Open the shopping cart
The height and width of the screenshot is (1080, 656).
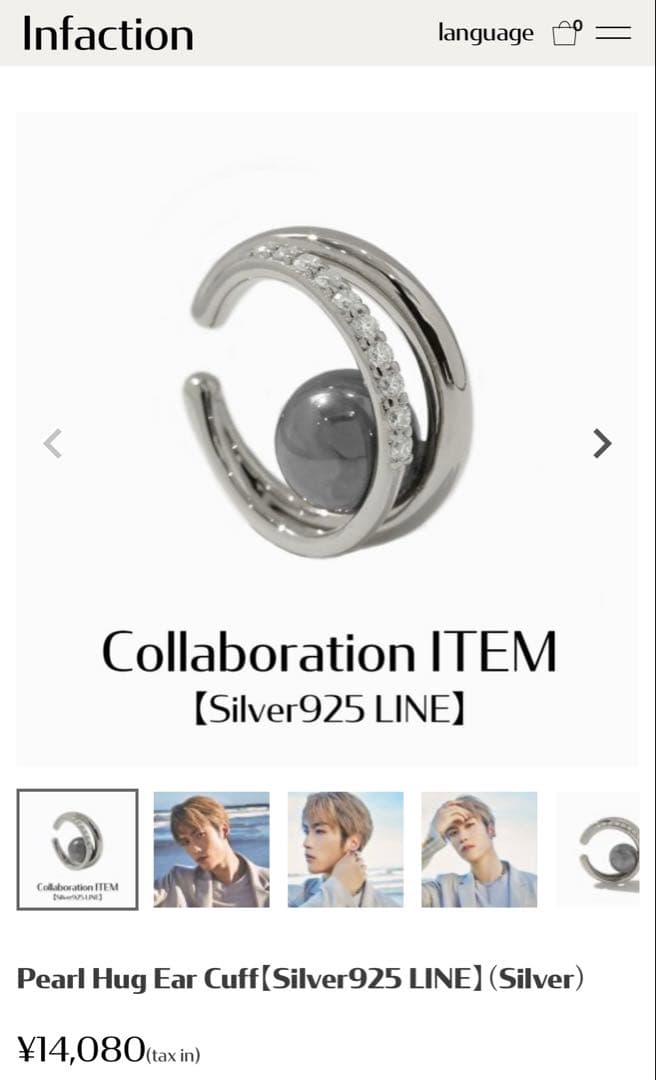566,33
